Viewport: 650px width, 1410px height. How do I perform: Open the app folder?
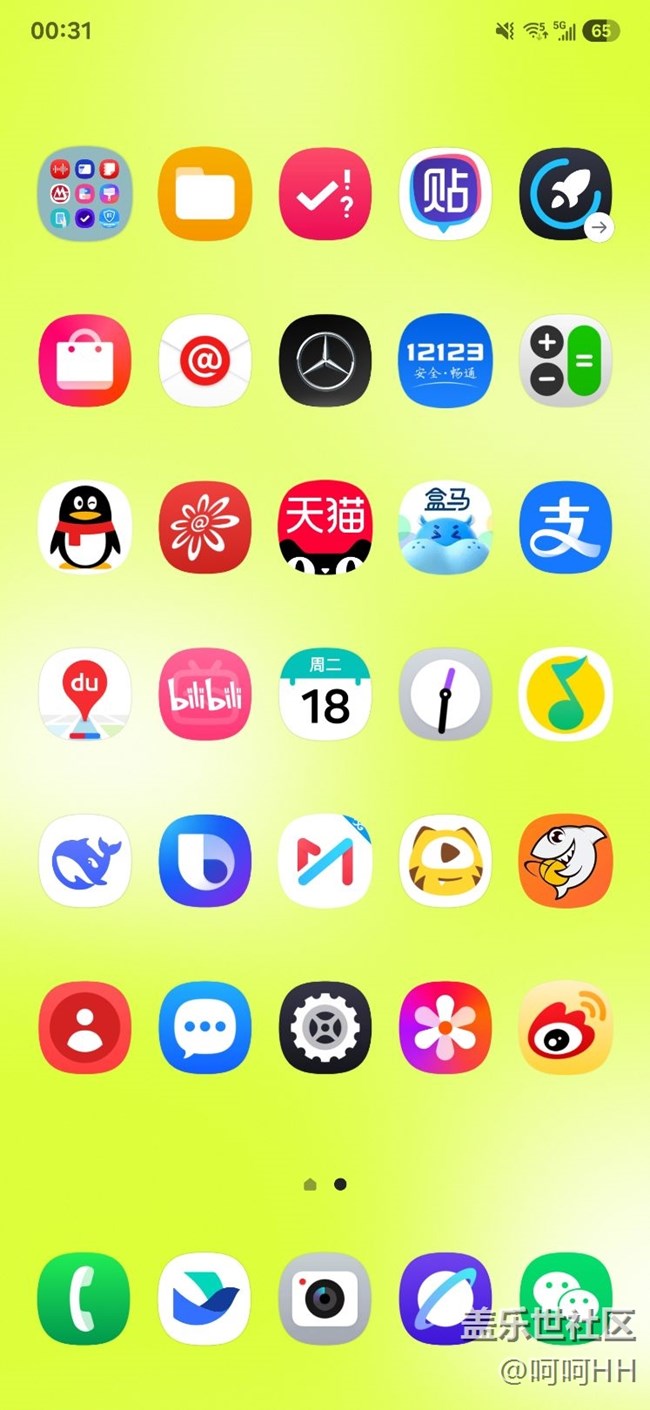(85, 194)
